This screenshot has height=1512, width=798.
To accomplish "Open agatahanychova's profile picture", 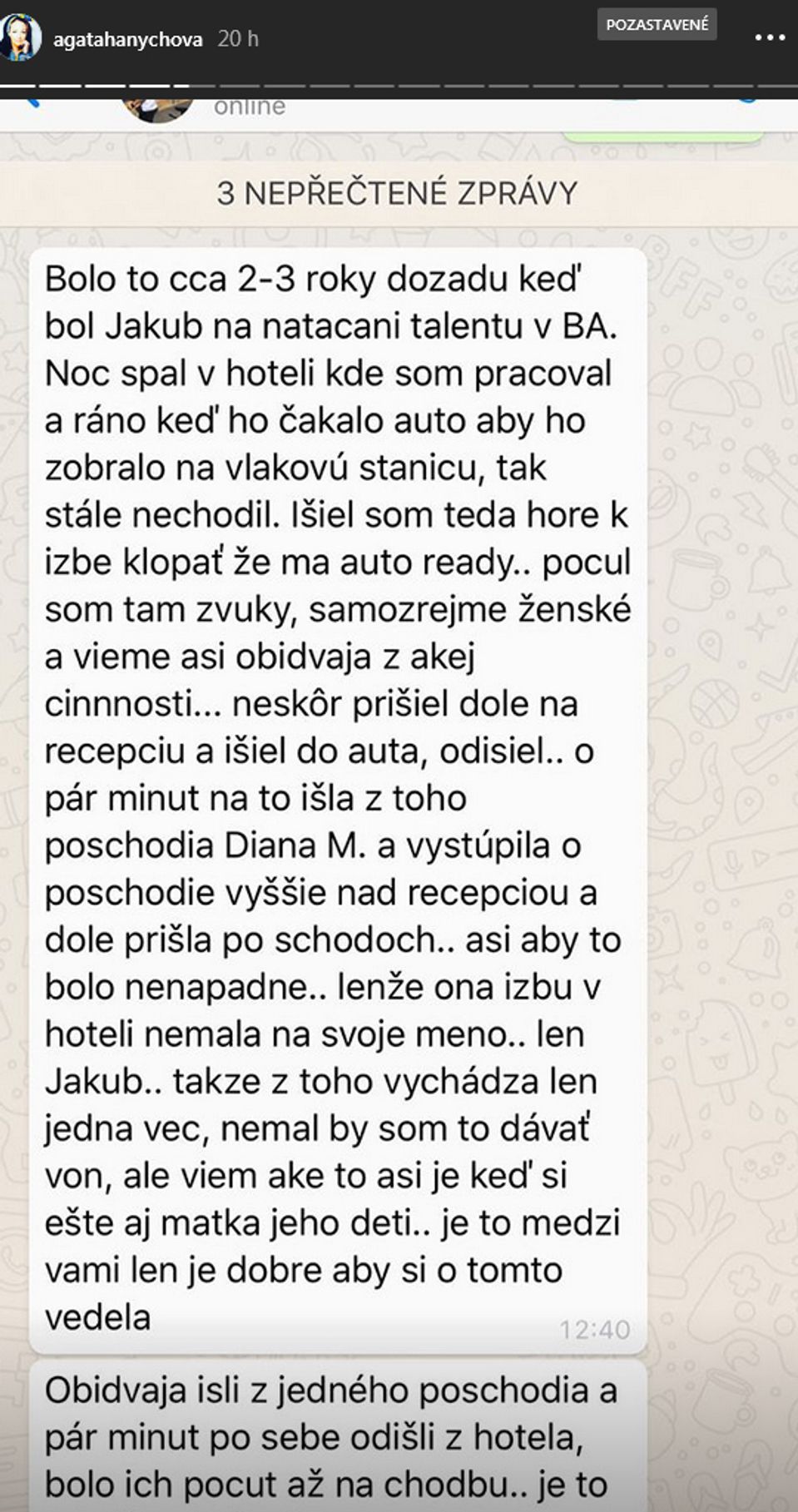I will (20, 38).
